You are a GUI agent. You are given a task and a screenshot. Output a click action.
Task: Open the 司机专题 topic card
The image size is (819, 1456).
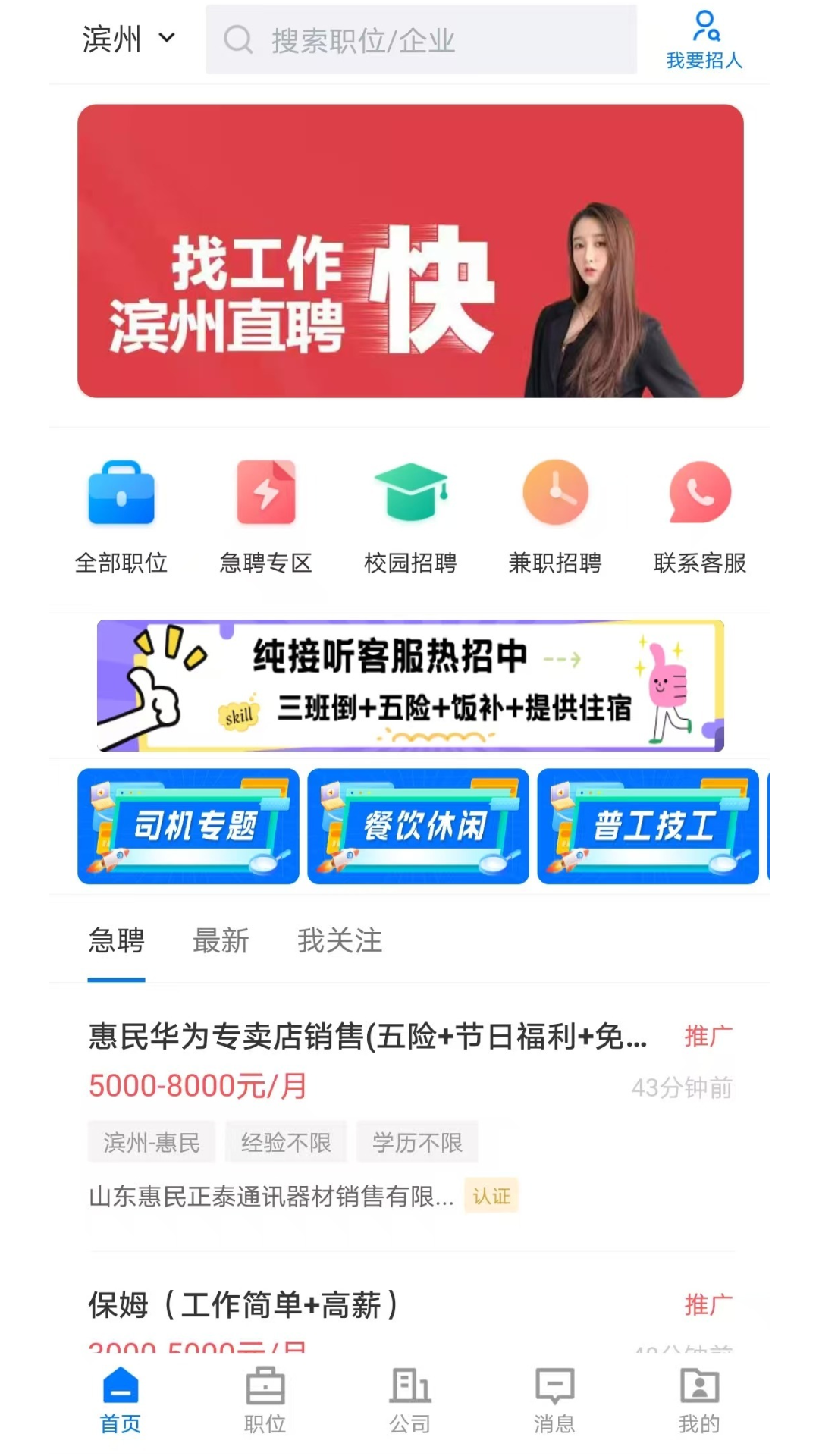tap(188, 827)
